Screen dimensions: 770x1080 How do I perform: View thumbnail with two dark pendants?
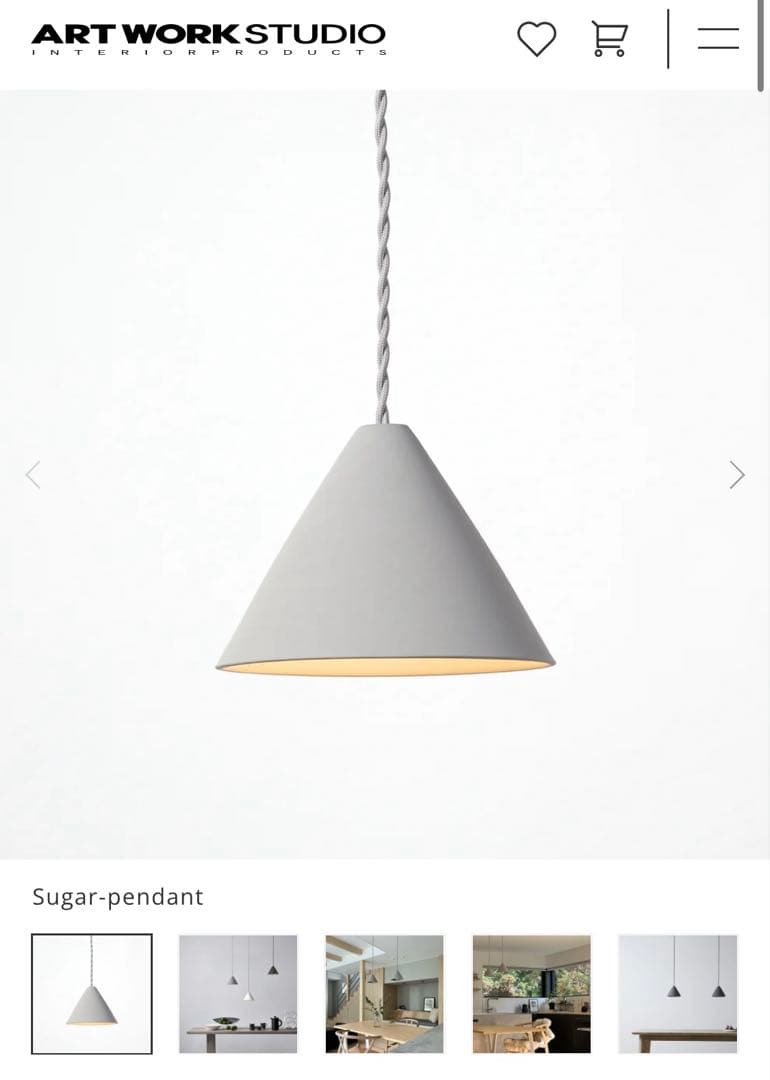tap(678, 994)
